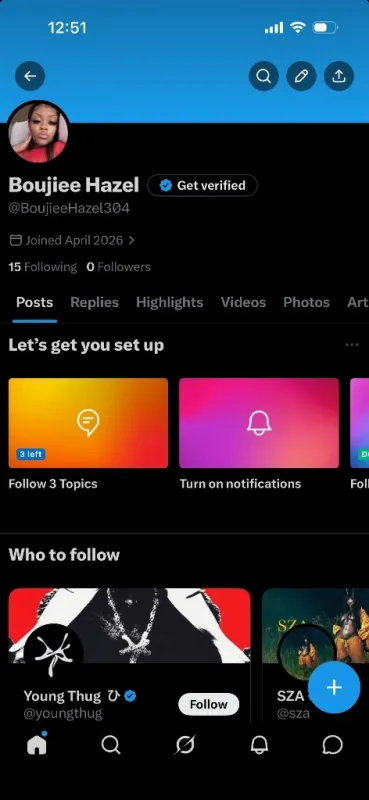Open the Follow 3 Topics card
The width and height of the screenshot is (369, 800).
point(88,434)
